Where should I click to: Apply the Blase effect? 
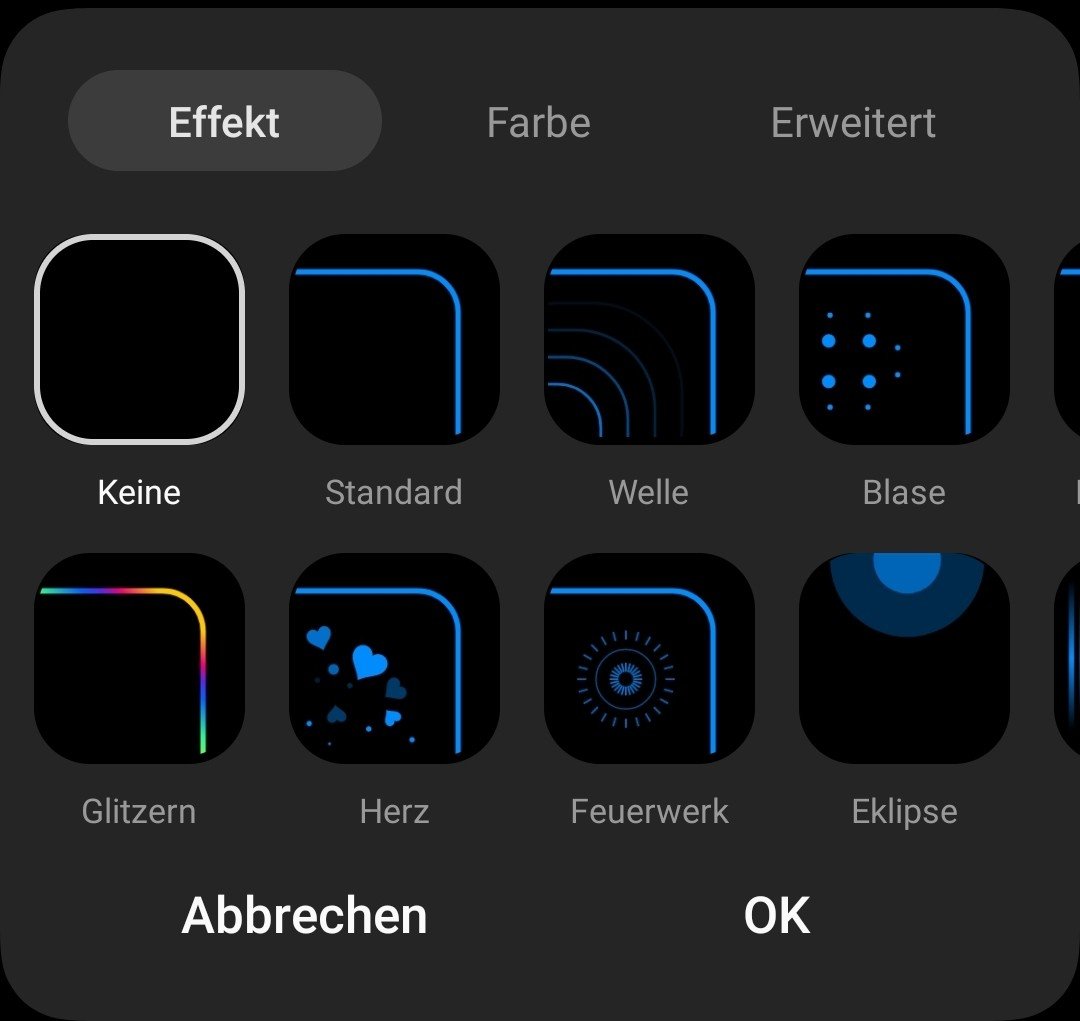(x=904, y=339)
